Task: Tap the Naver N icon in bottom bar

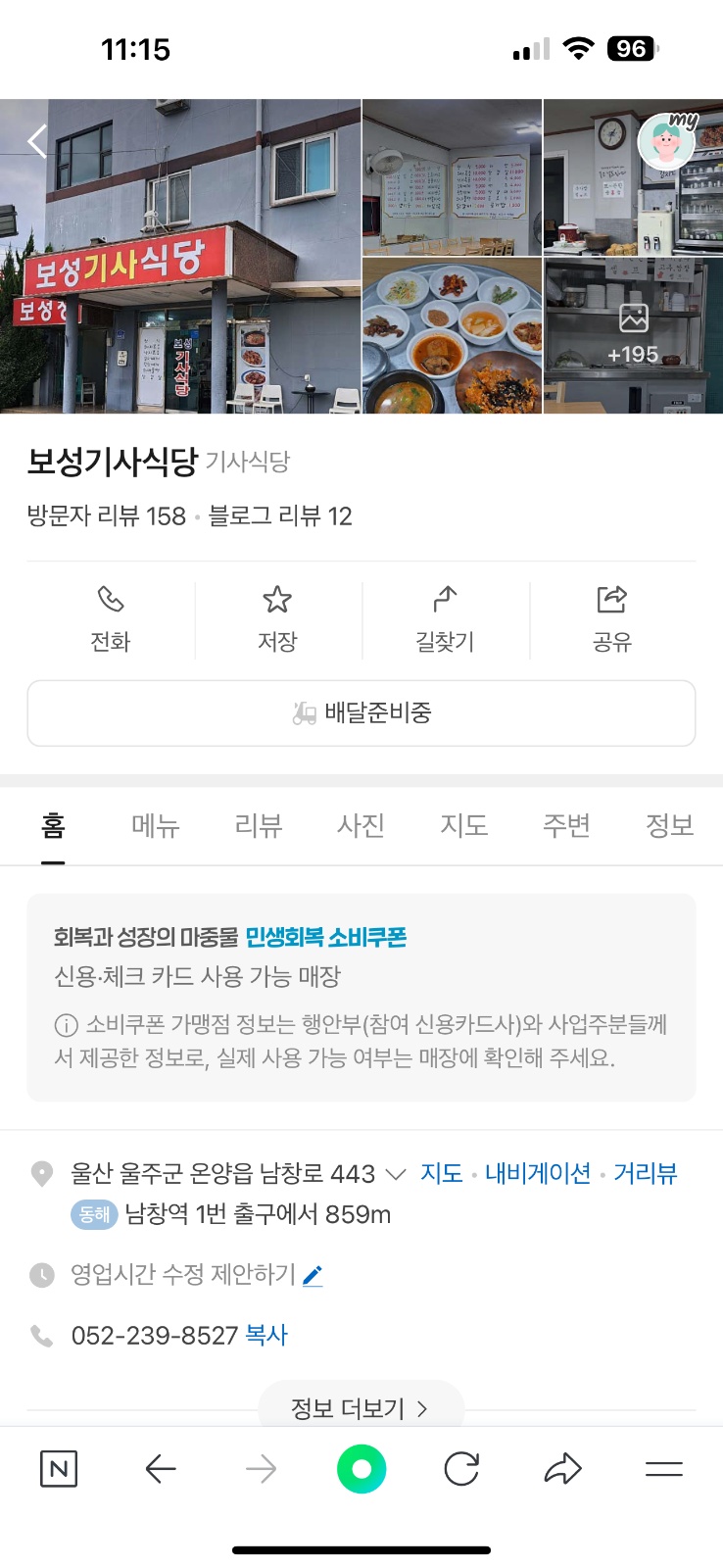Action: pos(58,1468)
